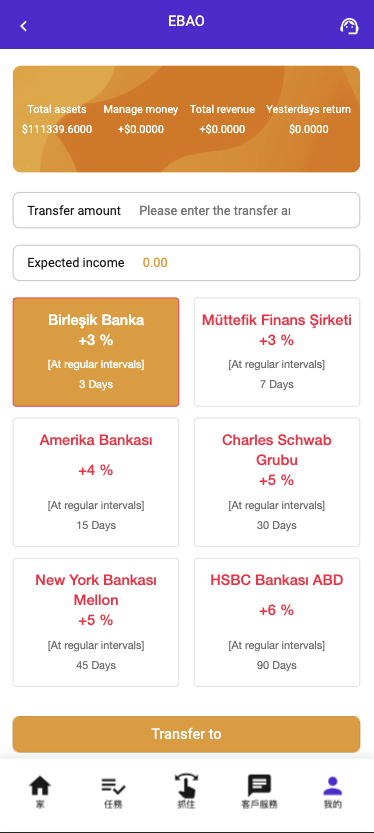374x833 pixels.
Task: Choose Müttefik Finans Şirketi 7 Days plan
Action: click(277, 352)
